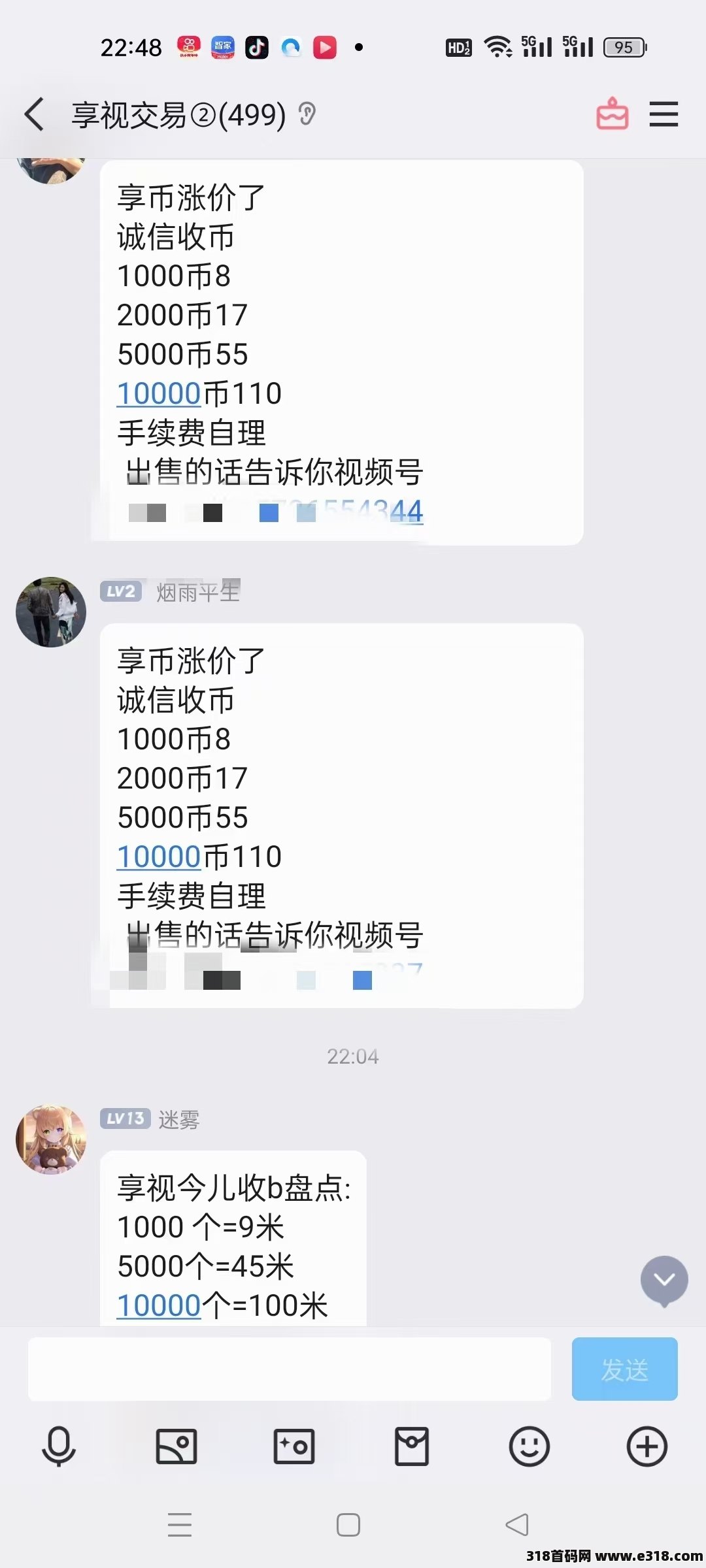Open the photo gallery picker
The width and height of the screenshot is (706, 1568).
coord(176,1446)
